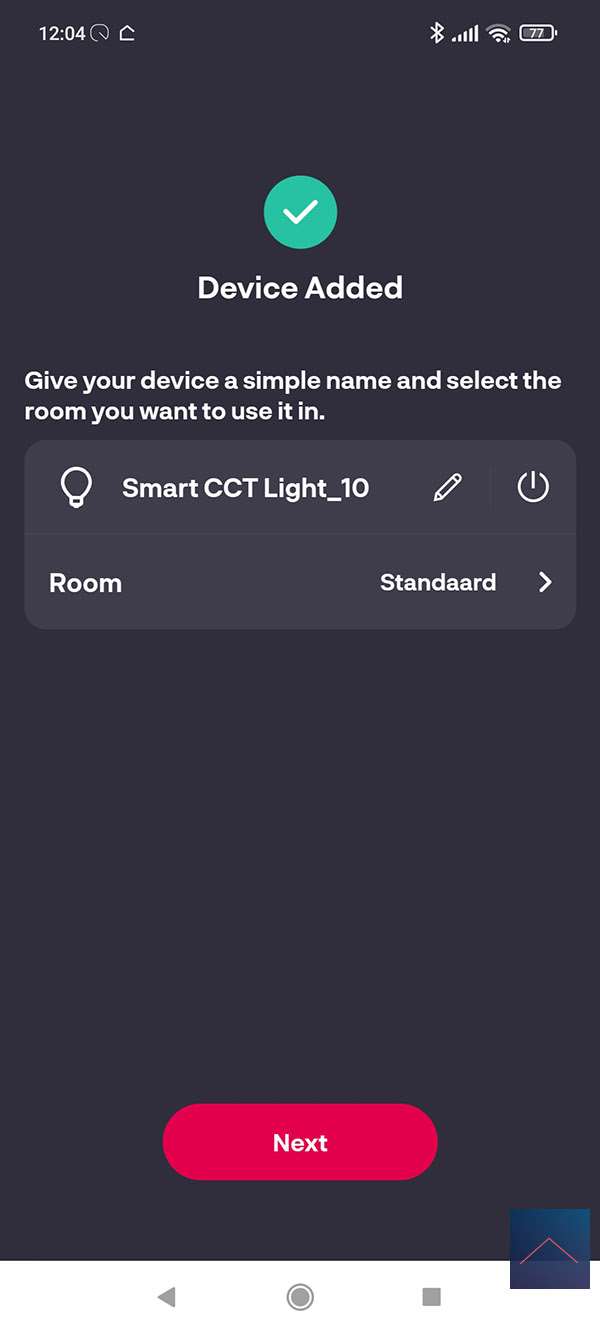Image resolution: width=600 pixels, height=1333 pixels.
Task: Open the recent apps view
Action: (431, 1297)
